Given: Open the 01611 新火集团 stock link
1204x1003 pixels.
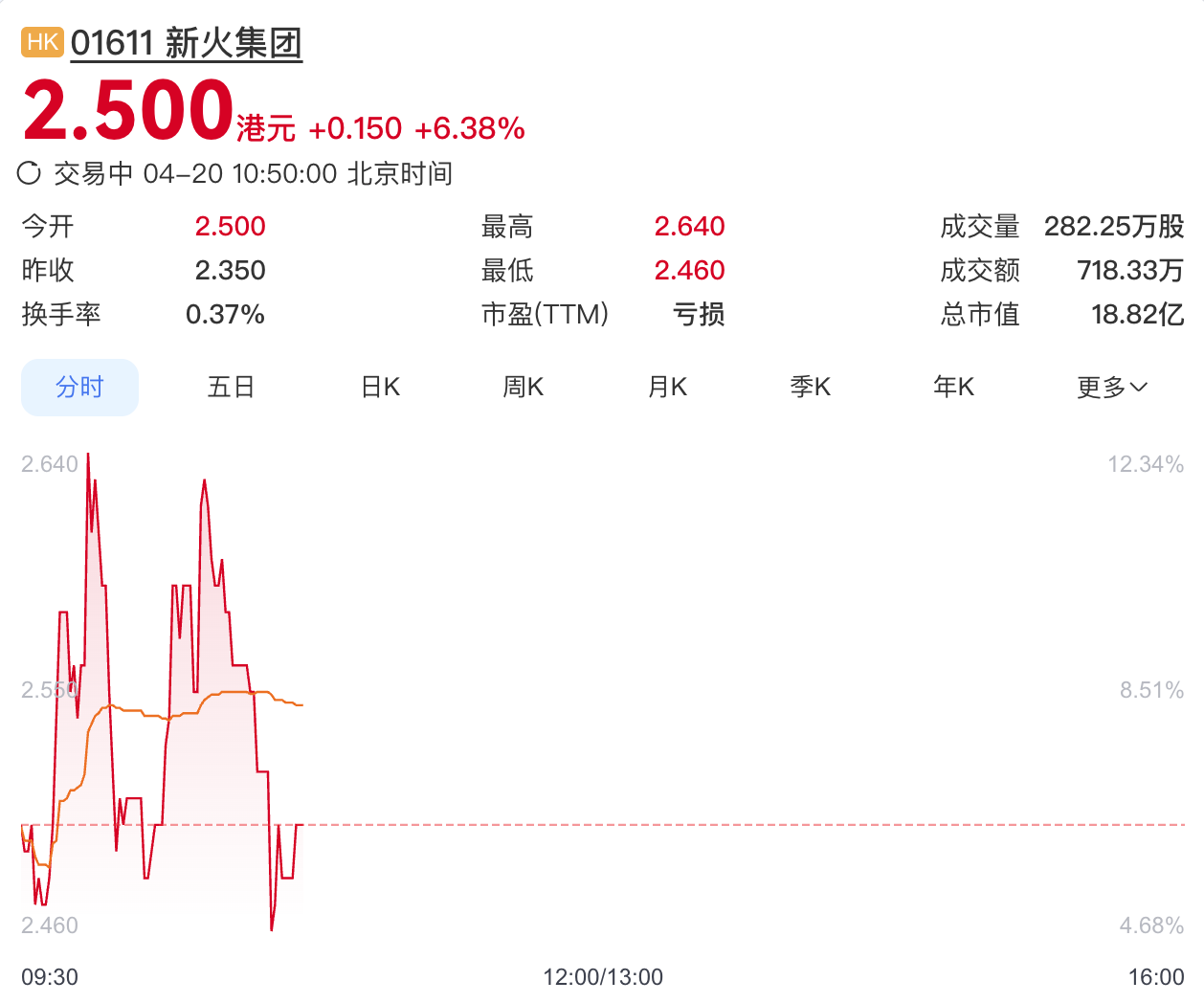Looking at the screenshot, I should [x=186, y=44].
